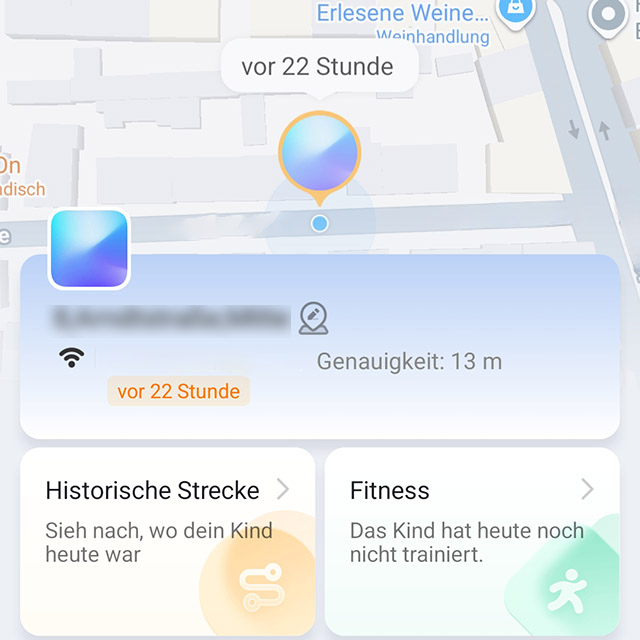Tap the edit location icon beside address
Image resolution: width=640 pixels, height=640 pixels.
click(313, 319)
